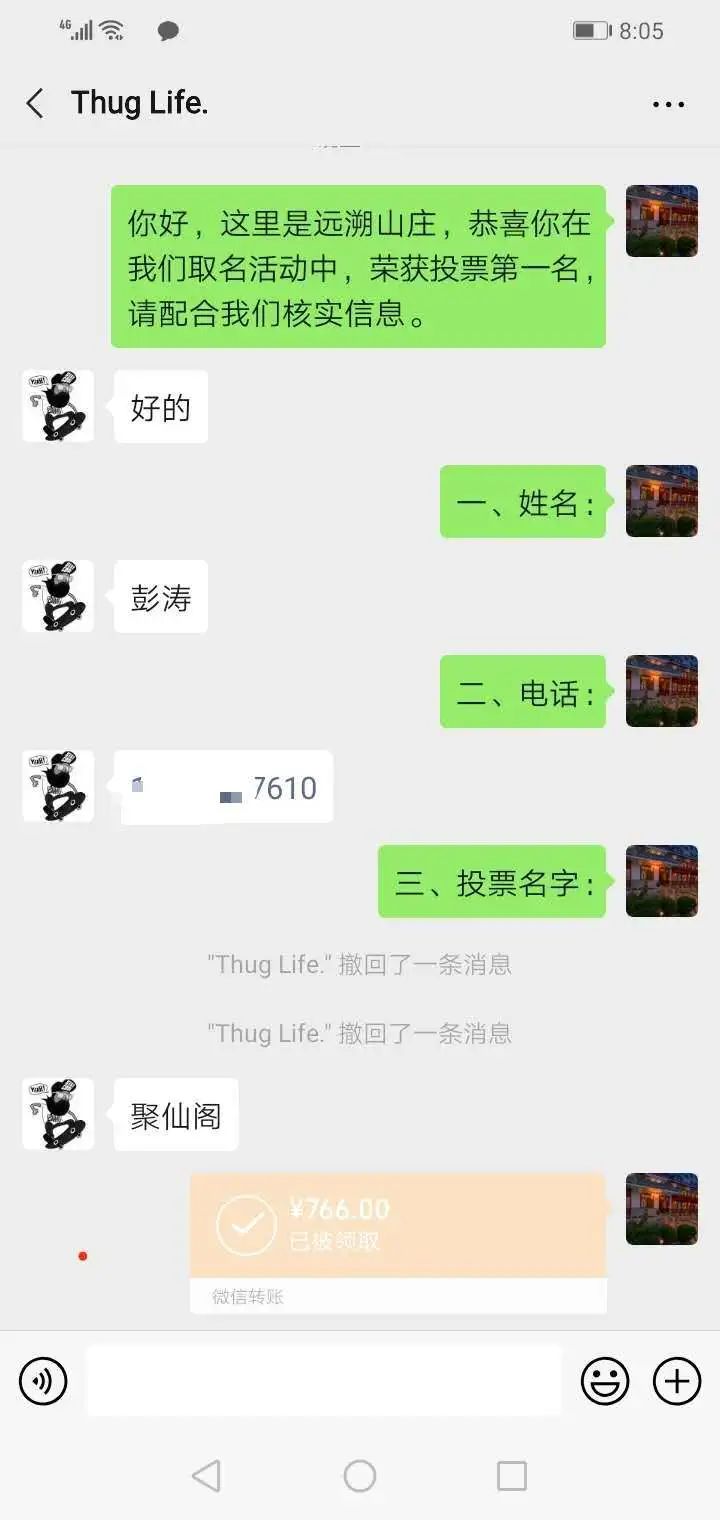720x1520 pixels.
Task: Tap the system home button
Action: click(360, 1475)
